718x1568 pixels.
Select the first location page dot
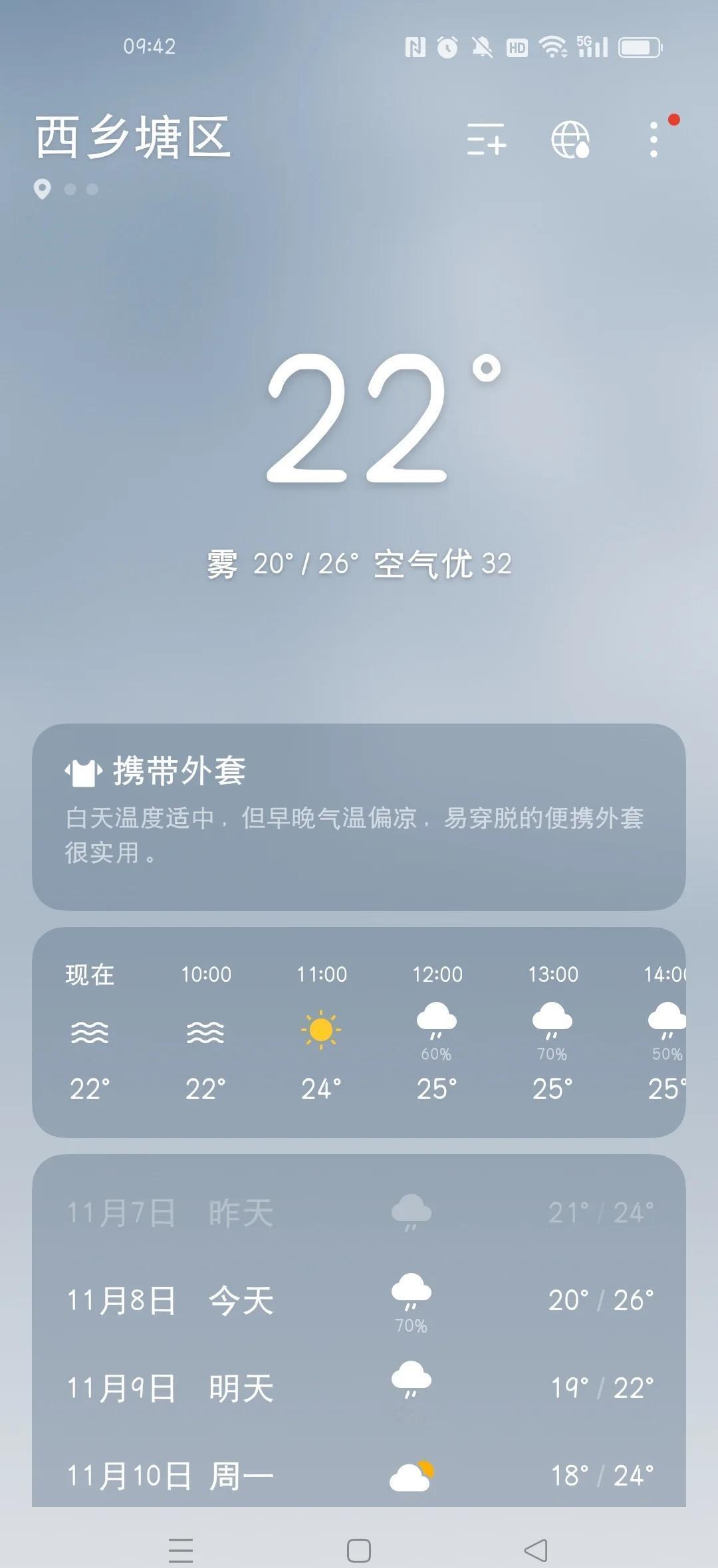pos(41,191)
